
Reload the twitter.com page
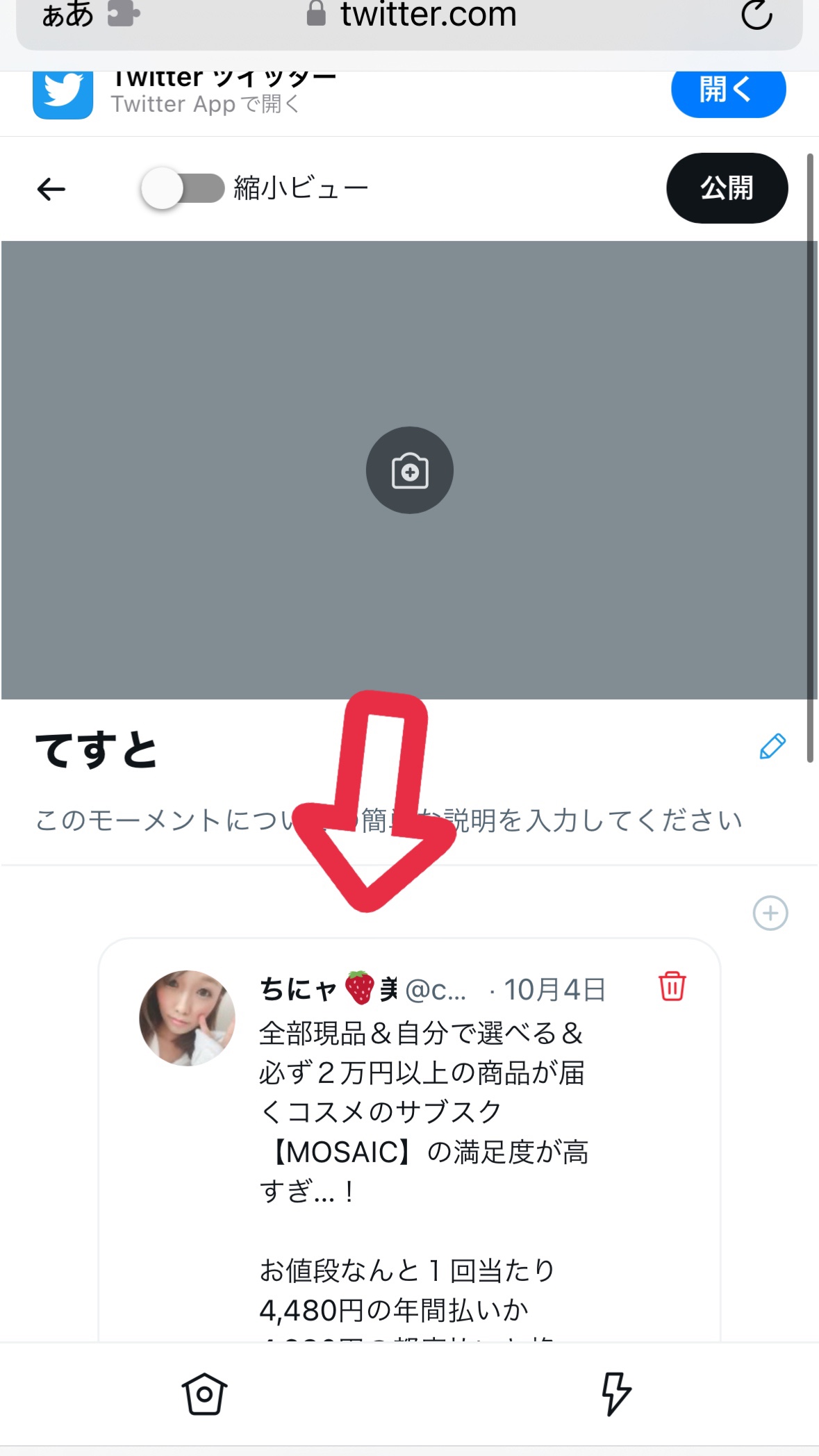(x=756, y=15)
